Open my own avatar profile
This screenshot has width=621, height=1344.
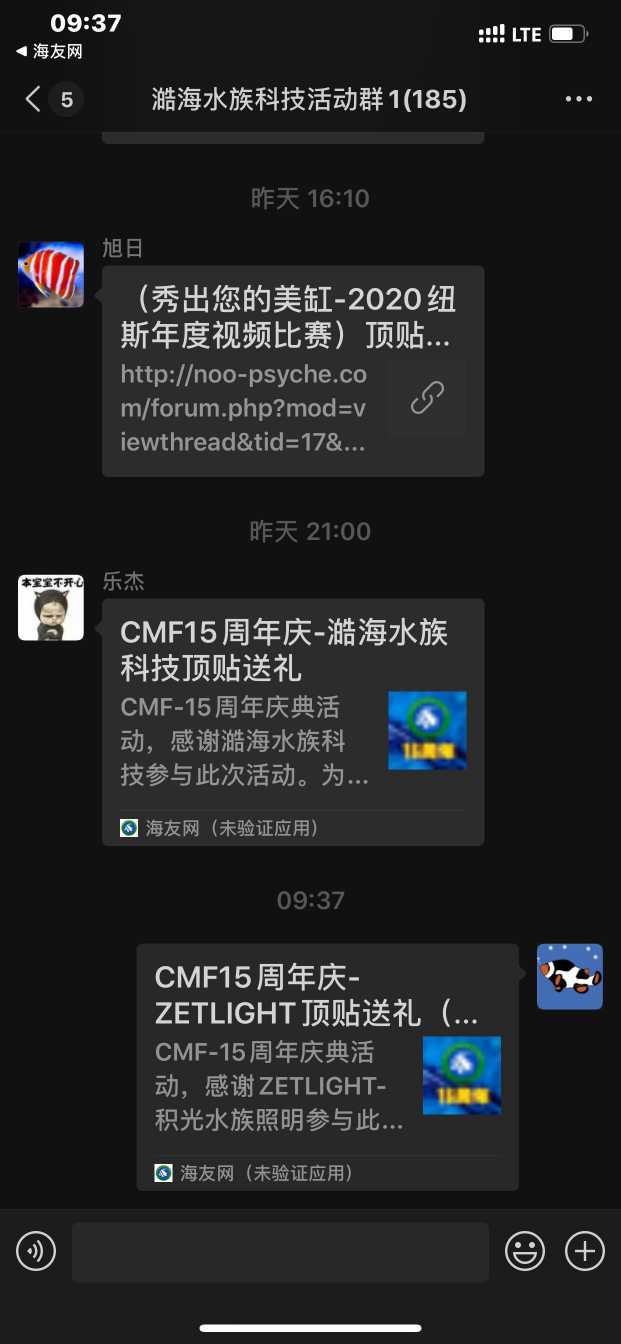[570, 976]
